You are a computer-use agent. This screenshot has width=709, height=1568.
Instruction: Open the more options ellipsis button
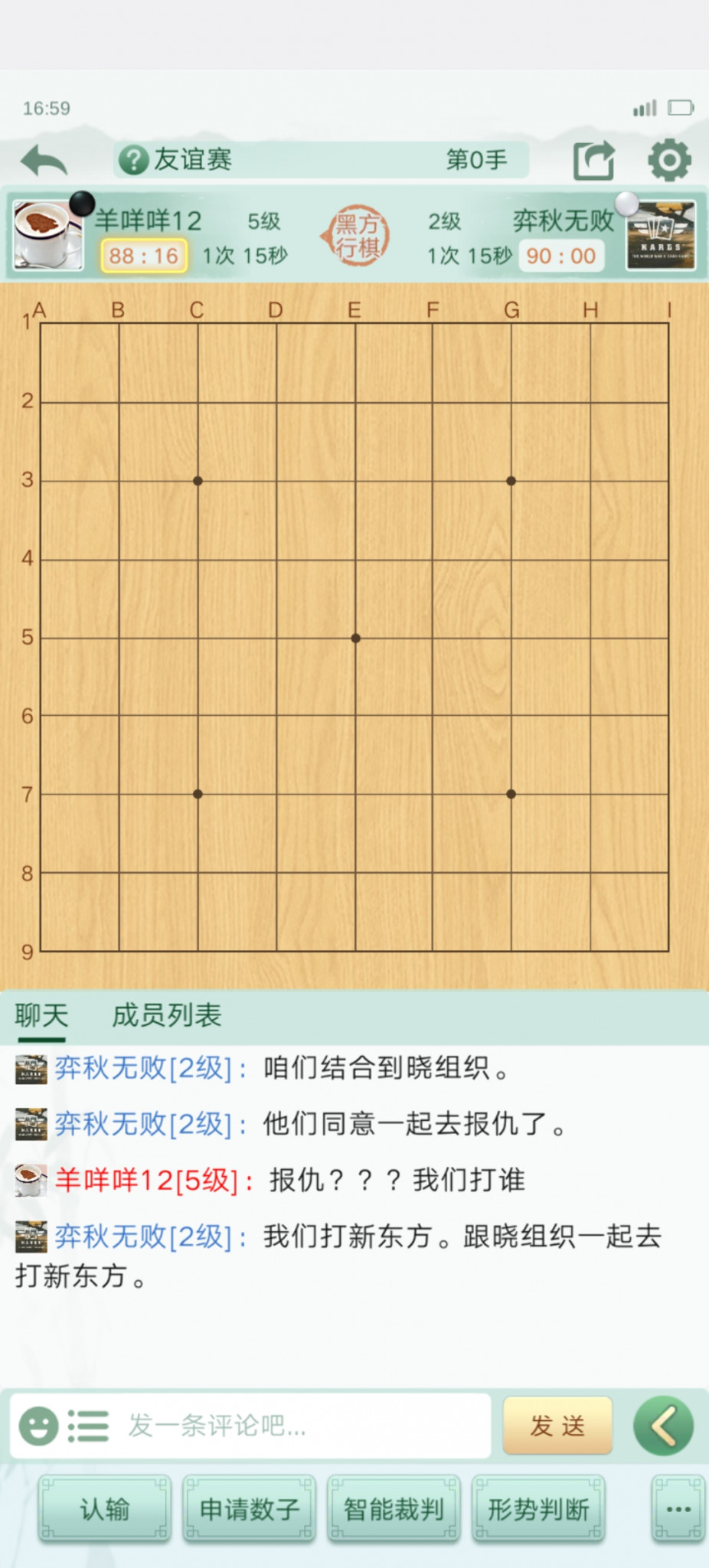678,1509
